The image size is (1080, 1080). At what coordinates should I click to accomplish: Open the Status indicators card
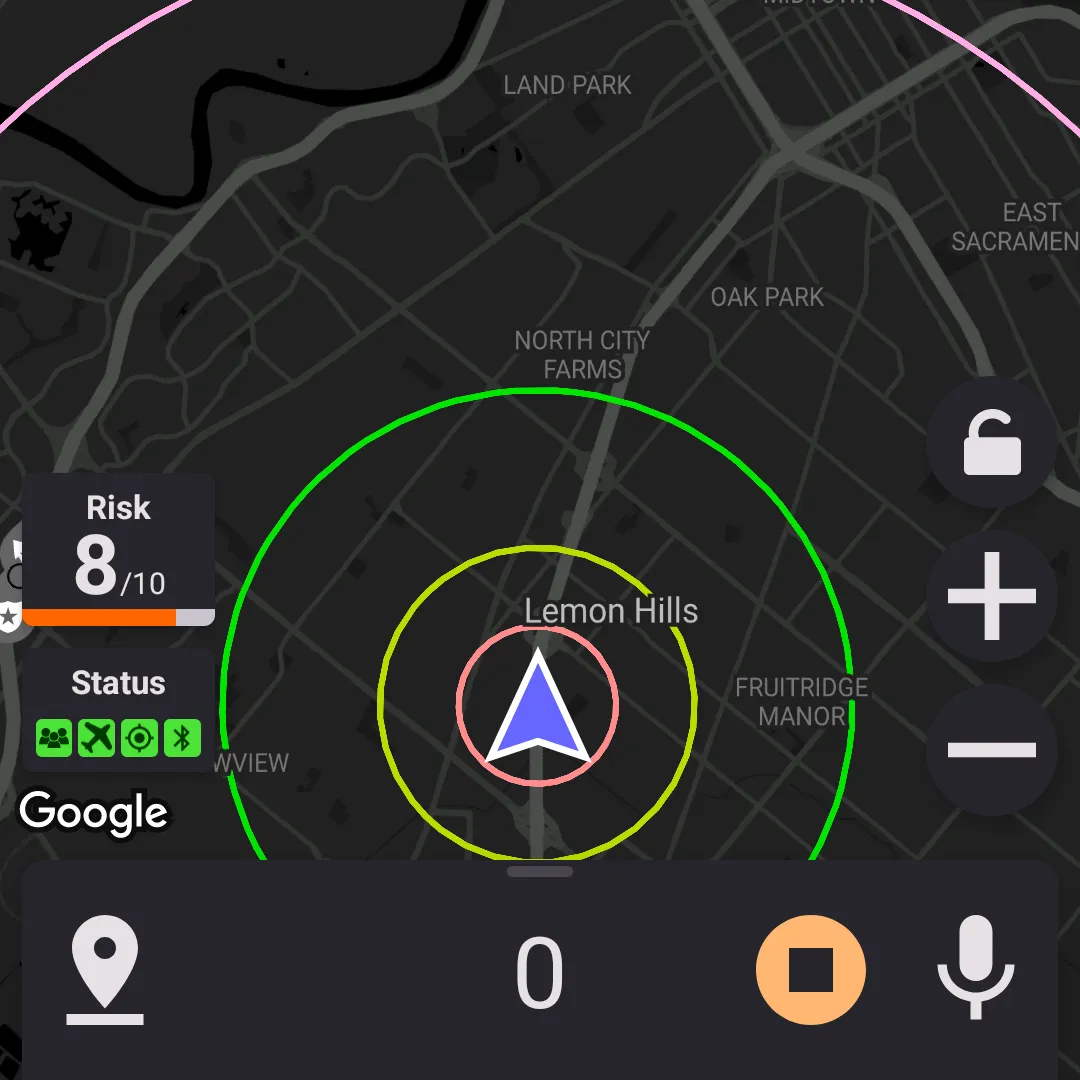pyautogui.click(x=118, y=711)
